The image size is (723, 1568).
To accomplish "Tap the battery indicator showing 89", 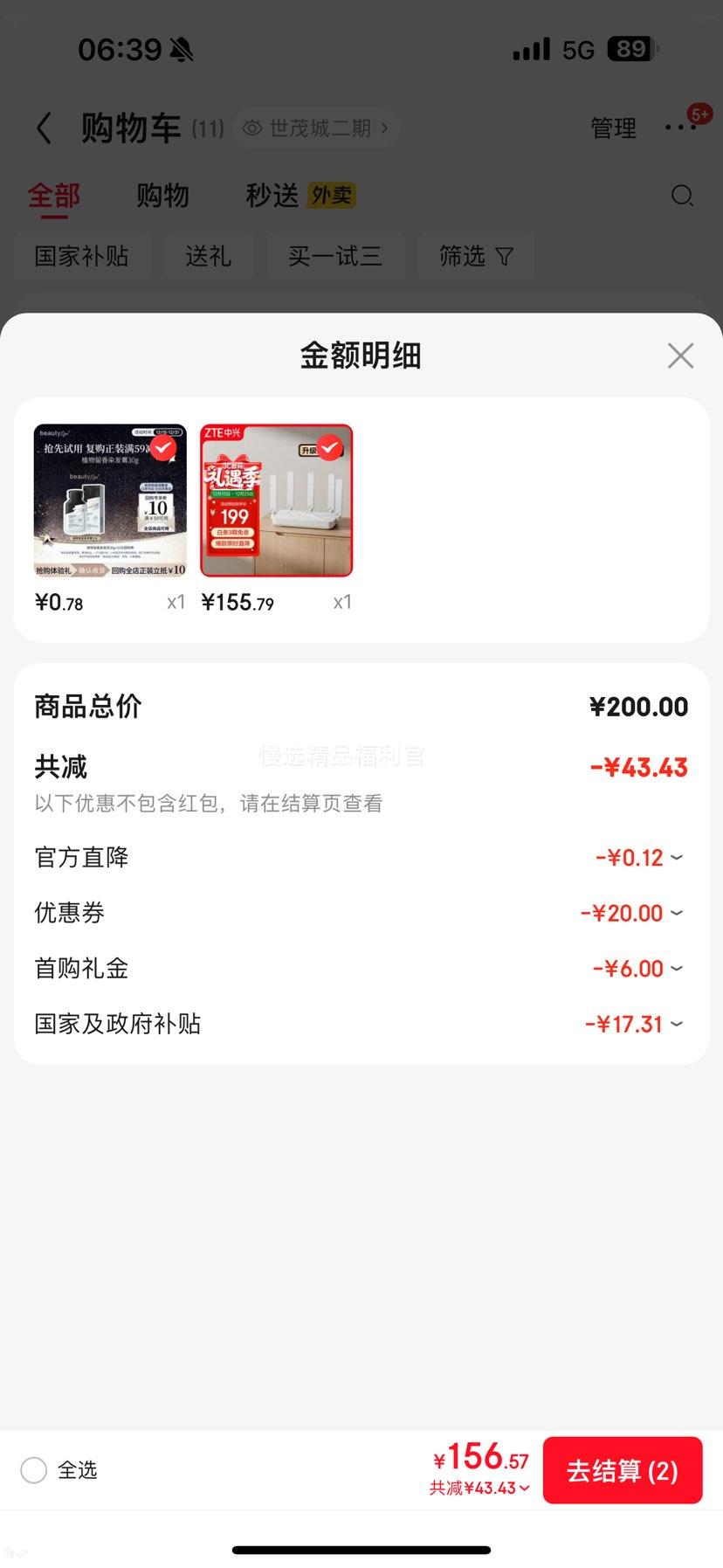I will pyautogui.click(x=630, y=49).
